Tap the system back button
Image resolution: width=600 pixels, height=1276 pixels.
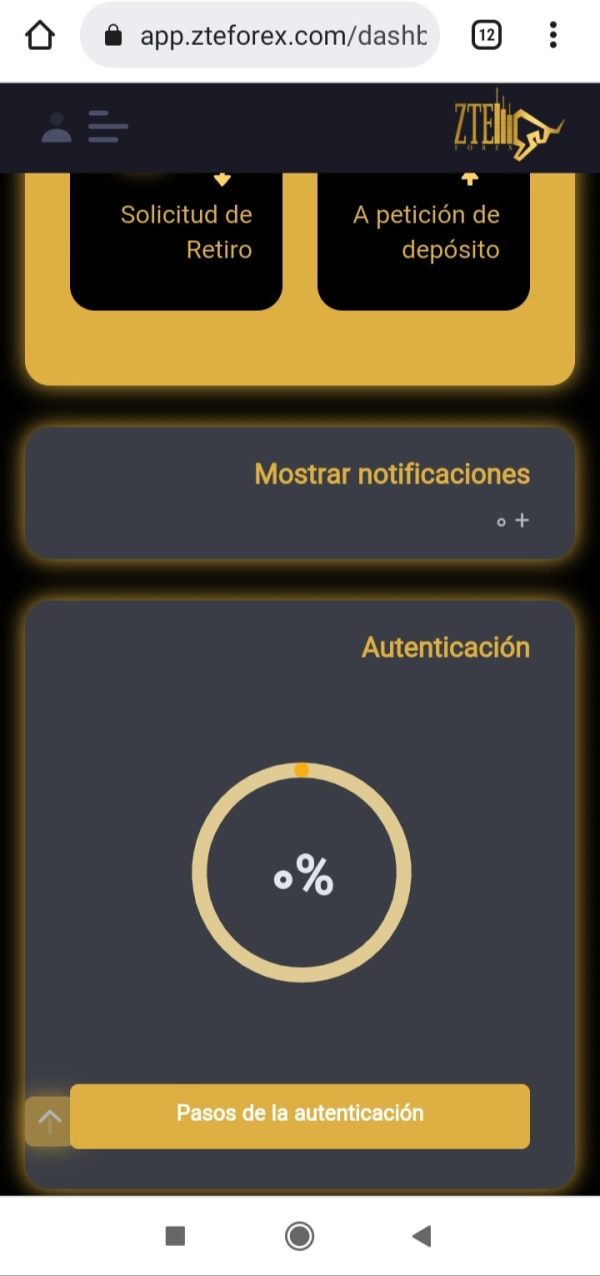(x=421, y=1236)
